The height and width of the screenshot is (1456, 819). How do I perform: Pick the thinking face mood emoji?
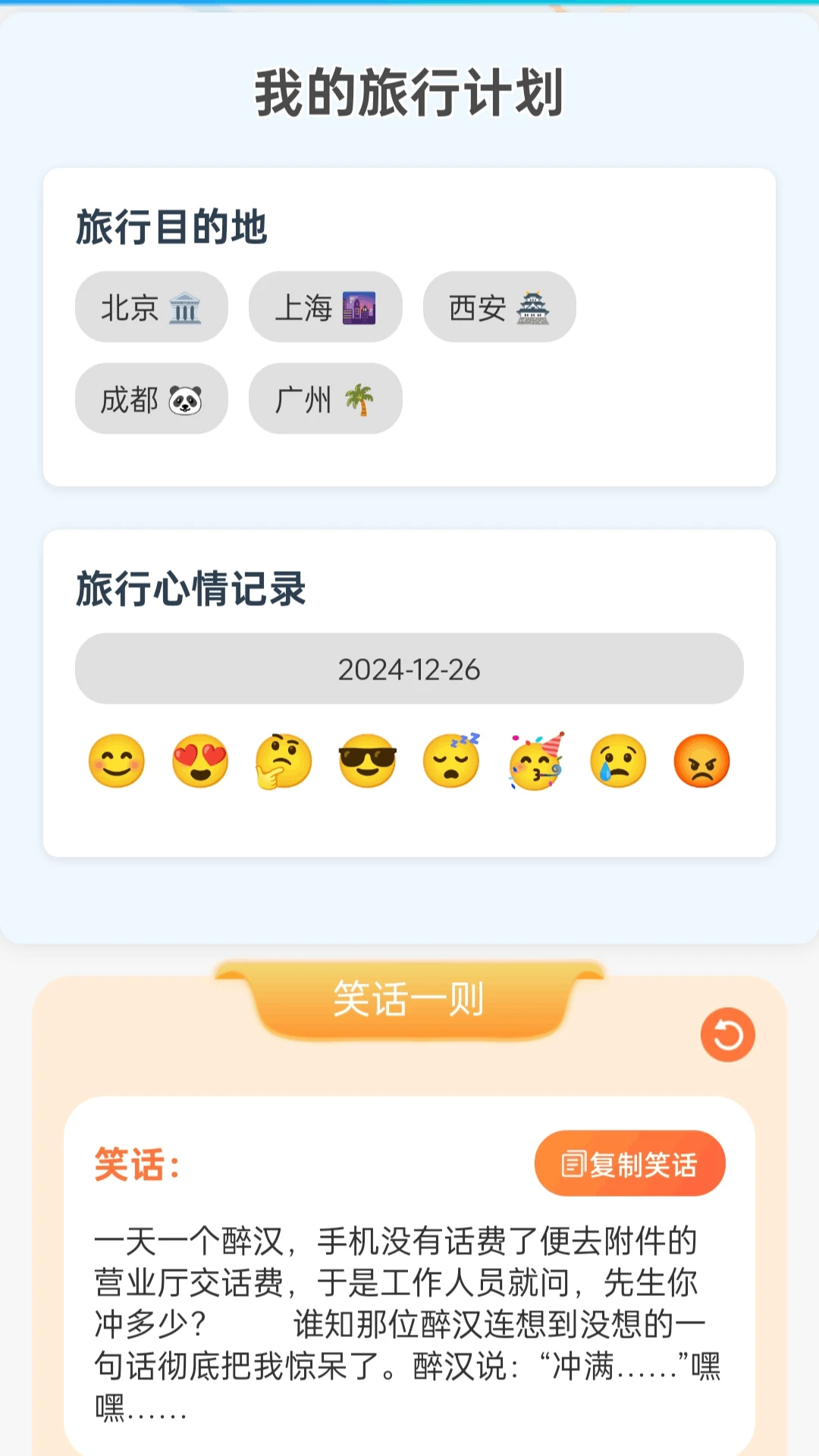tap(284, 761)
